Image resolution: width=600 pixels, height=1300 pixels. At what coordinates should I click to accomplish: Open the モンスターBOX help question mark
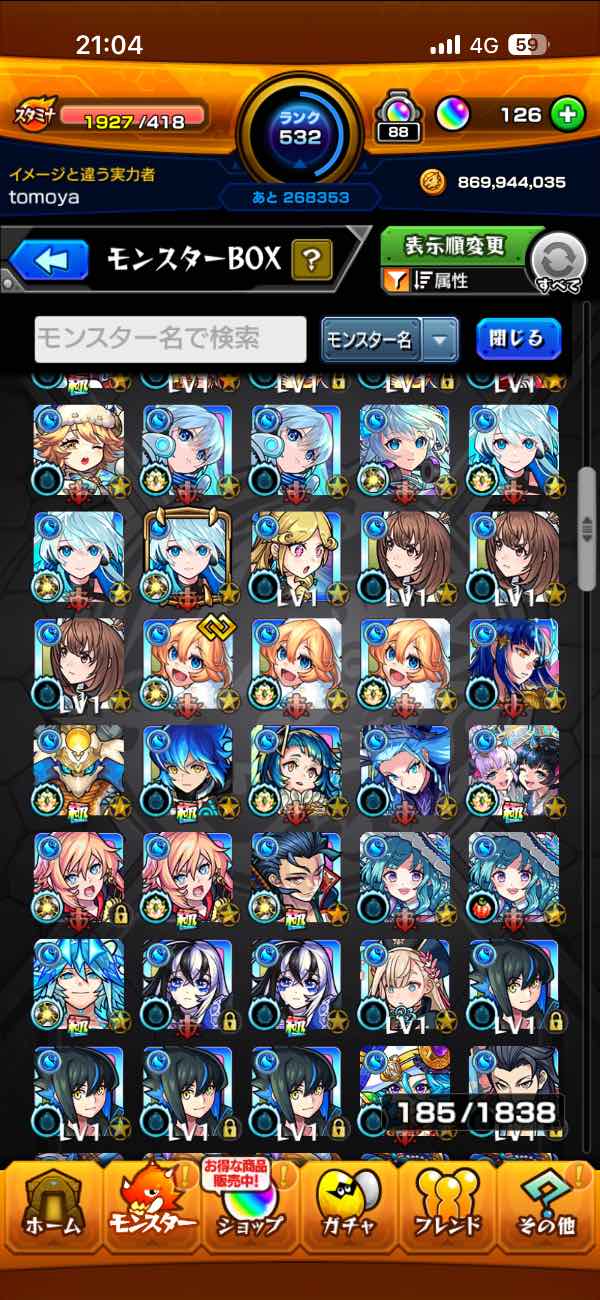pyautogui.click(x=312, y=262)
